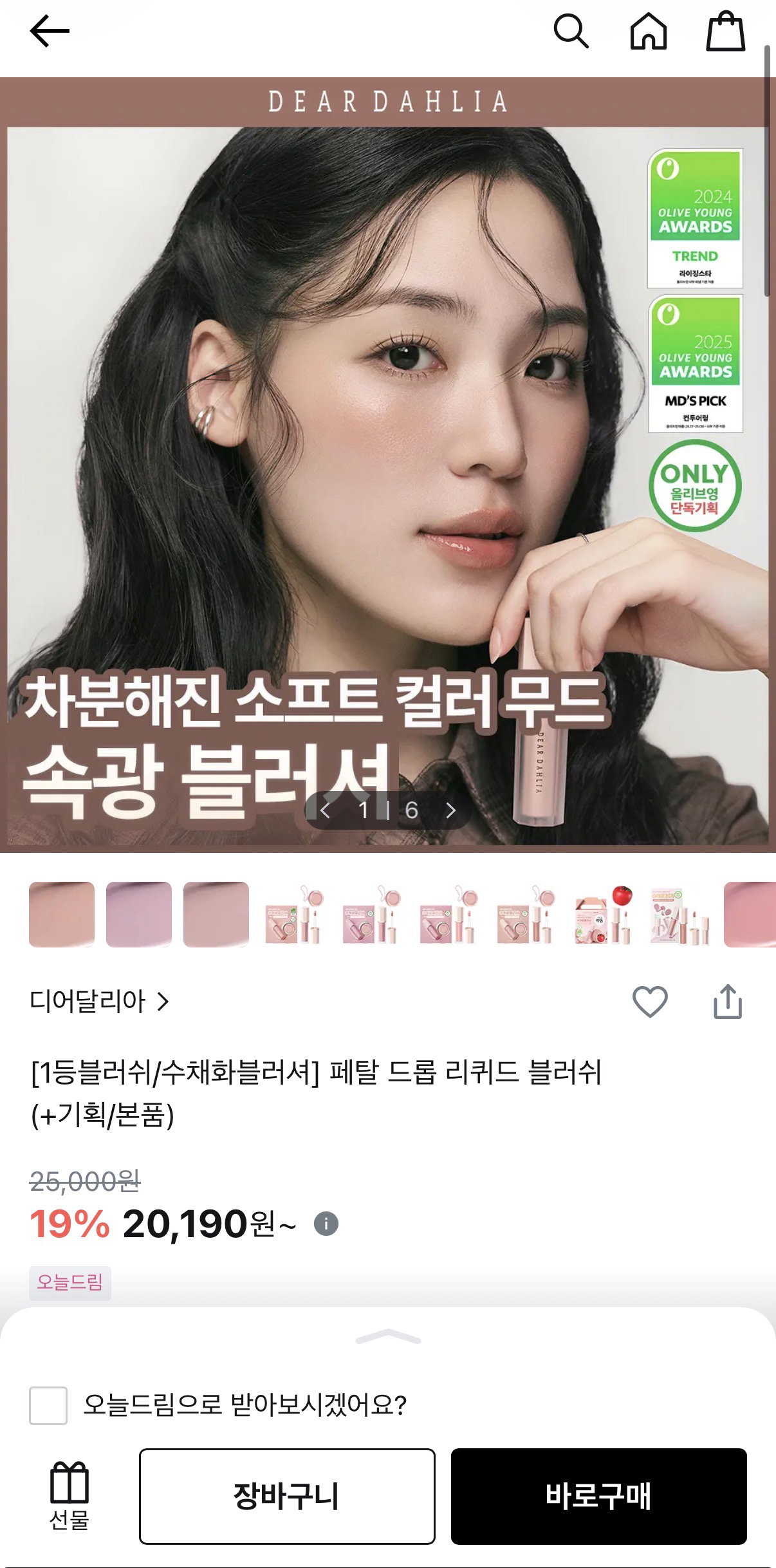
Task: Check the 오늘드림 delivery checkbox
Action: (x=48, y=1405)
